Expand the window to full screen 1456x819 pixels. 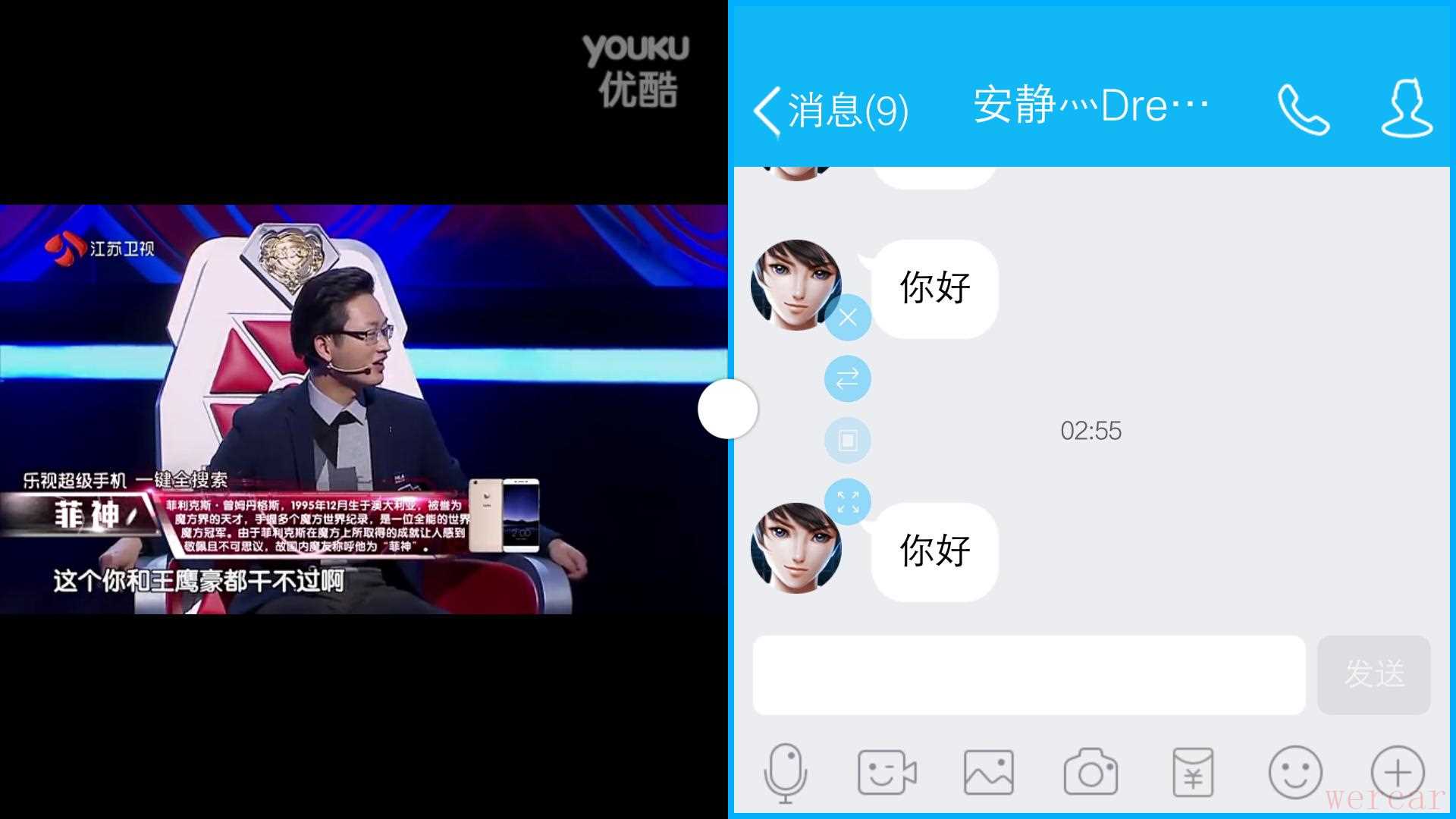point(847,501)
